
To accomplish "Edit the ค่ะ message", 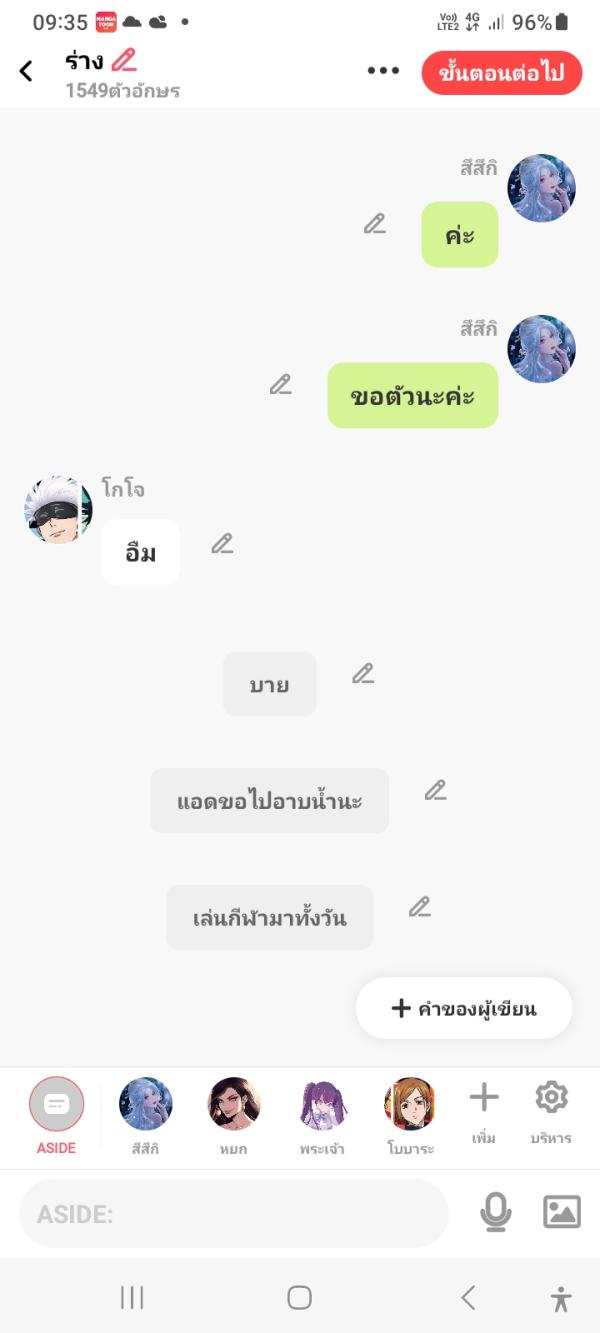I will click(375, 224).
